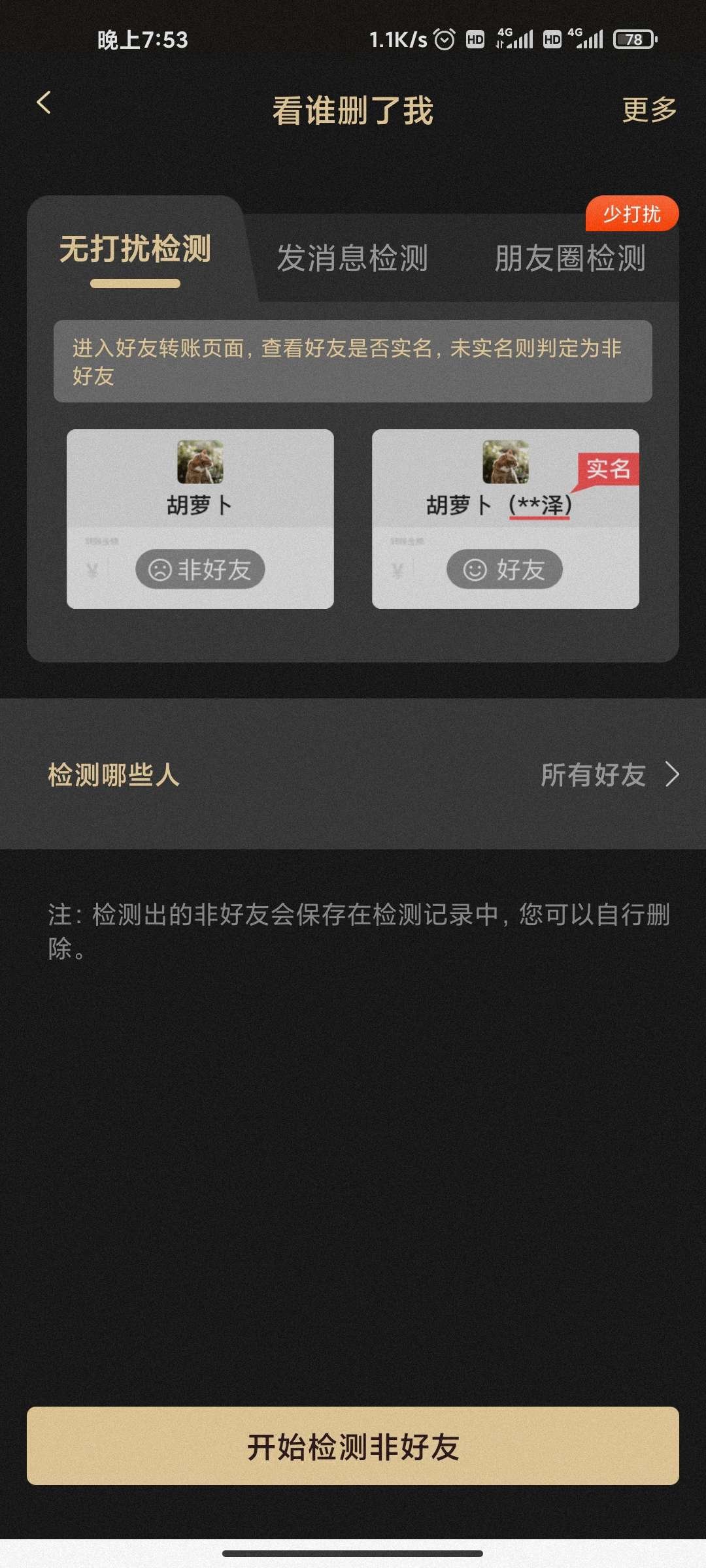Open the 检测哪些人 settings row
706x1568 pixels.
[110, 775]
